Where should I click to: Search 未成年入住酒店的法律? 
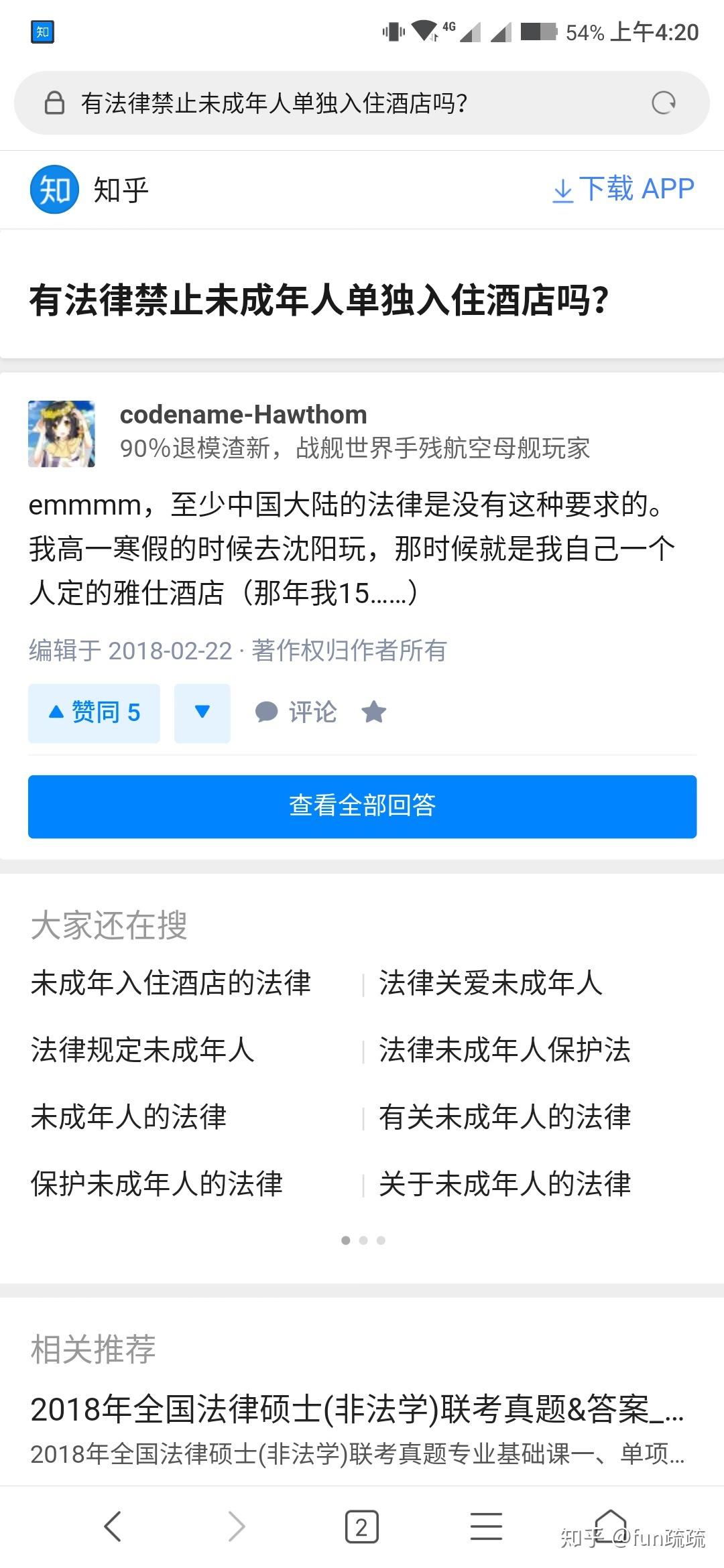171,983
